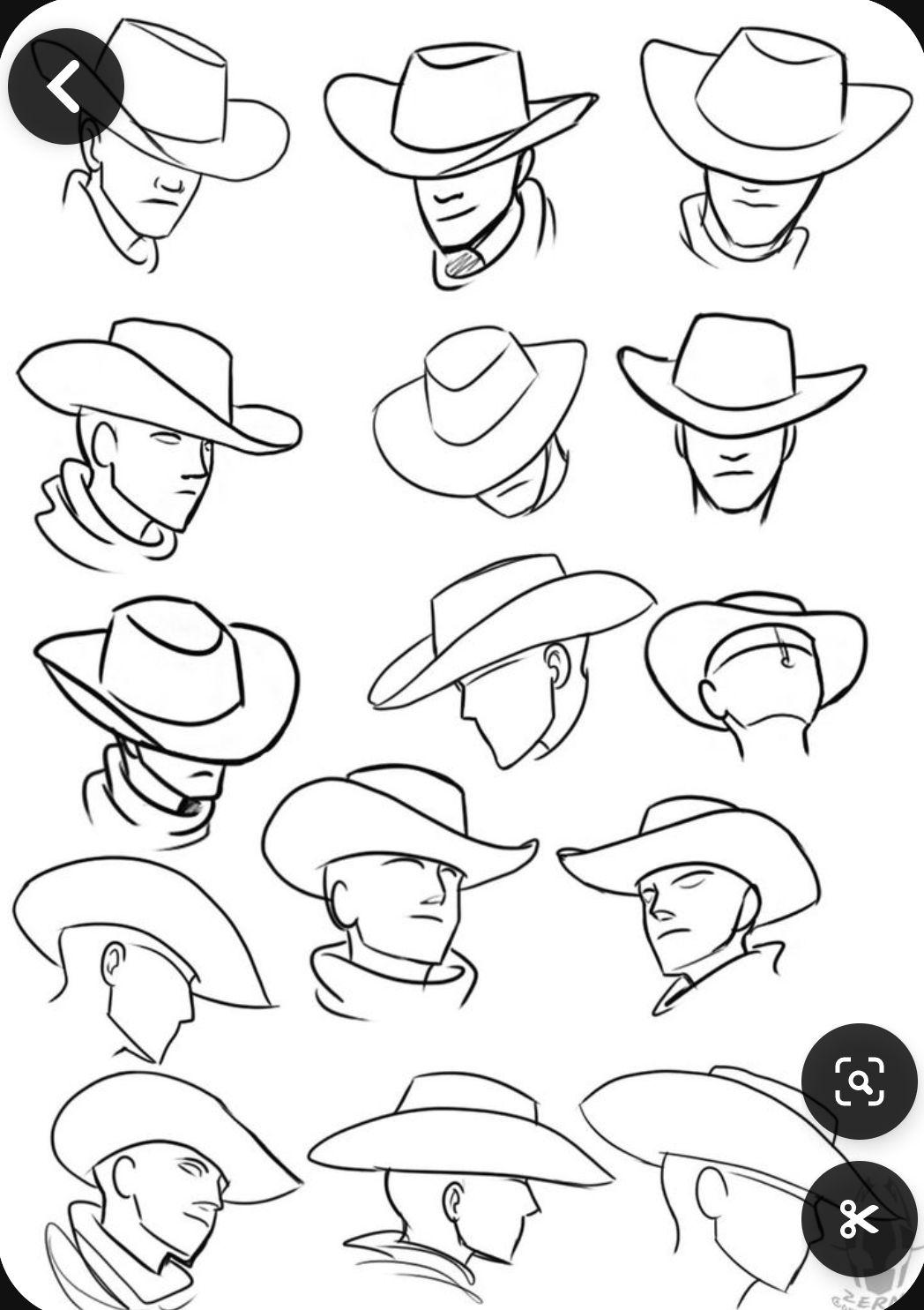The width and height of the screenshot is (924, 1310).
Task: Go back using the arrow button
Action: click(x=65, y=86)
